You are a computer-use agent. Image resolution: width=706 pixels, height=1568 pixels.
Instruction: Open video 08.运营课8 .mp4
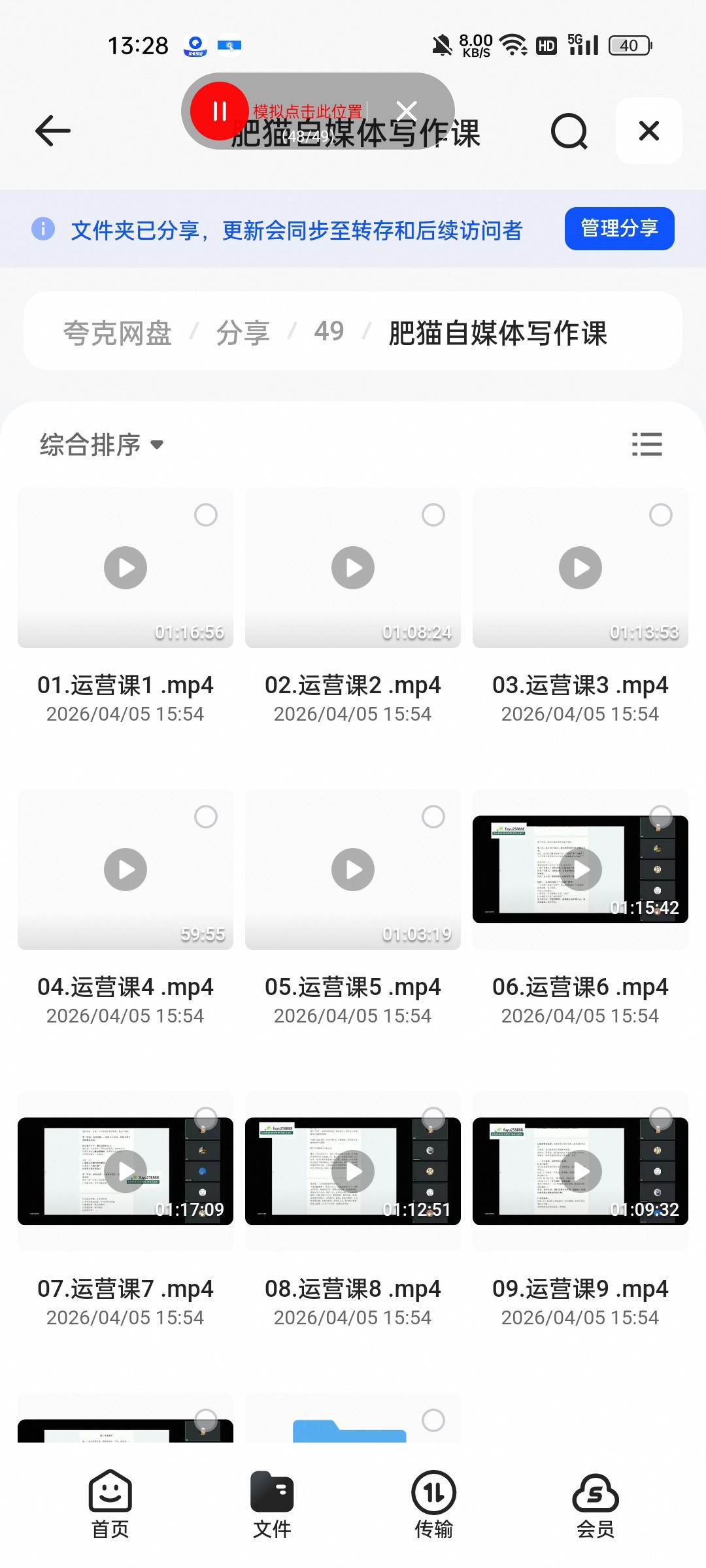click(353, 1171)
